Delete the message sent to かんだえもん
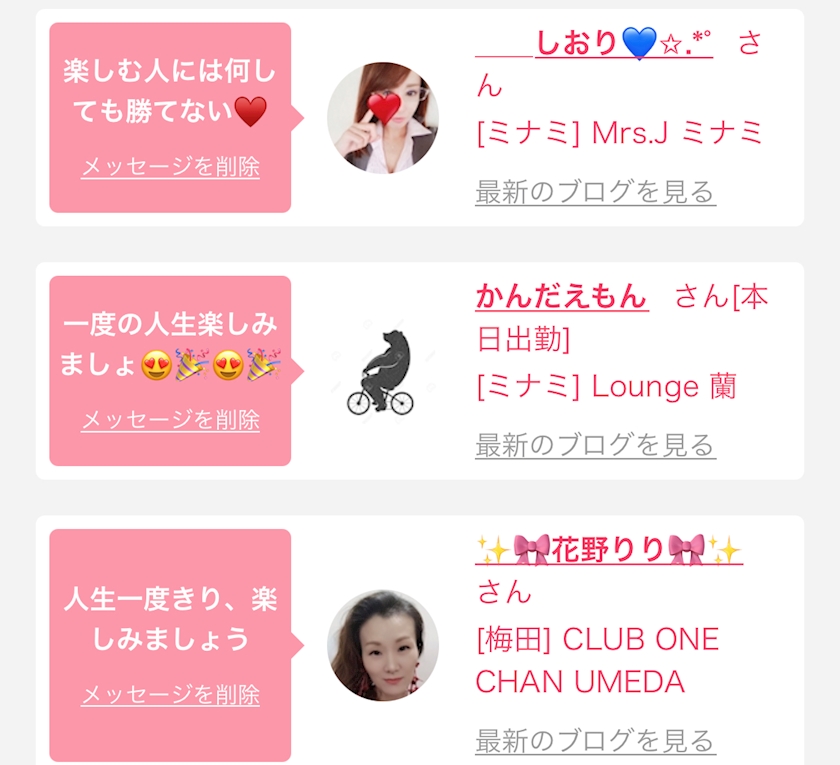This screenshot has width=840, height=765. [x=170, y=420]
